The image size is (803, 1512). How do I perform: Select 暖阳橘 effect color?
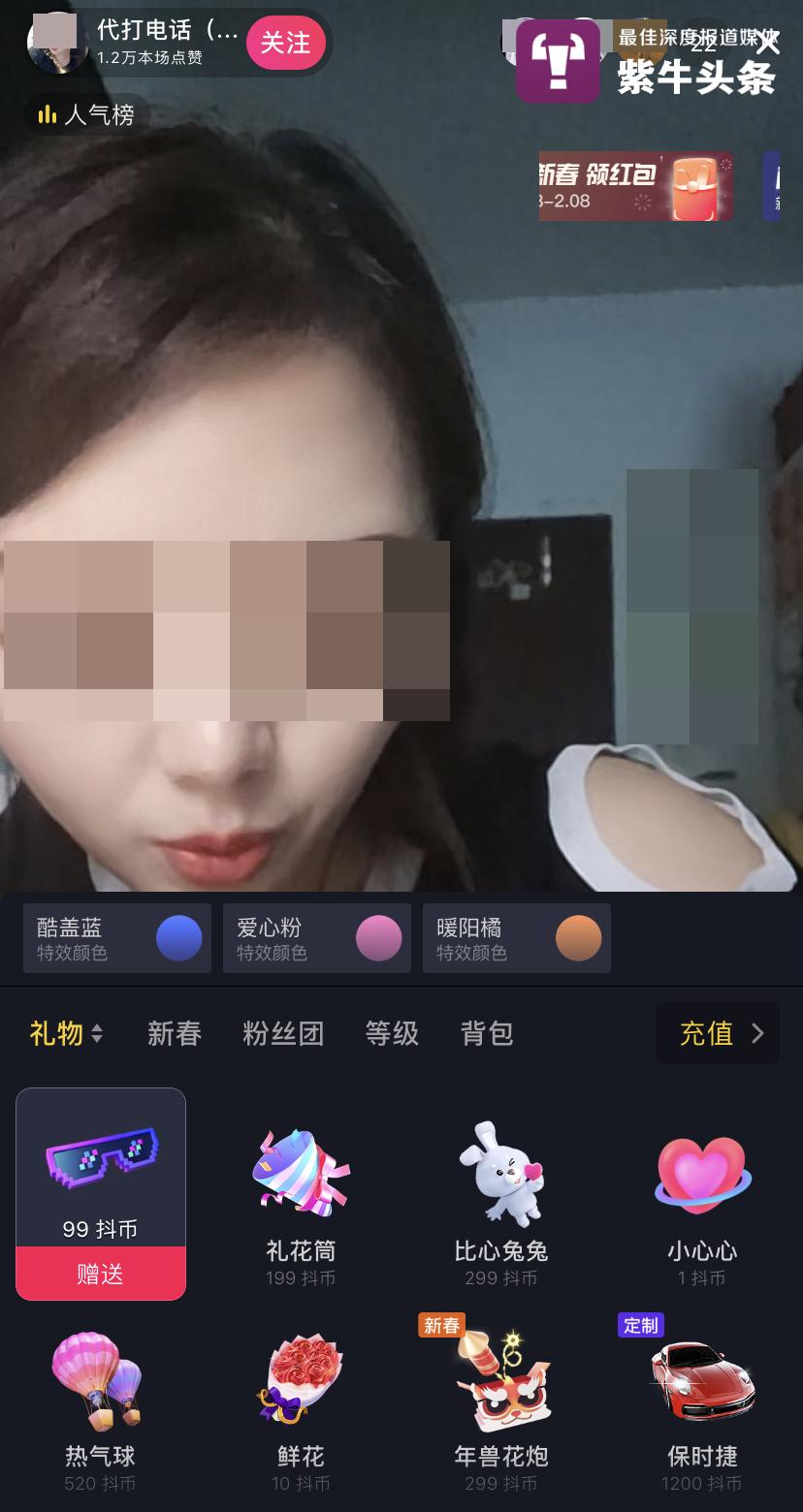click(517, 938)
